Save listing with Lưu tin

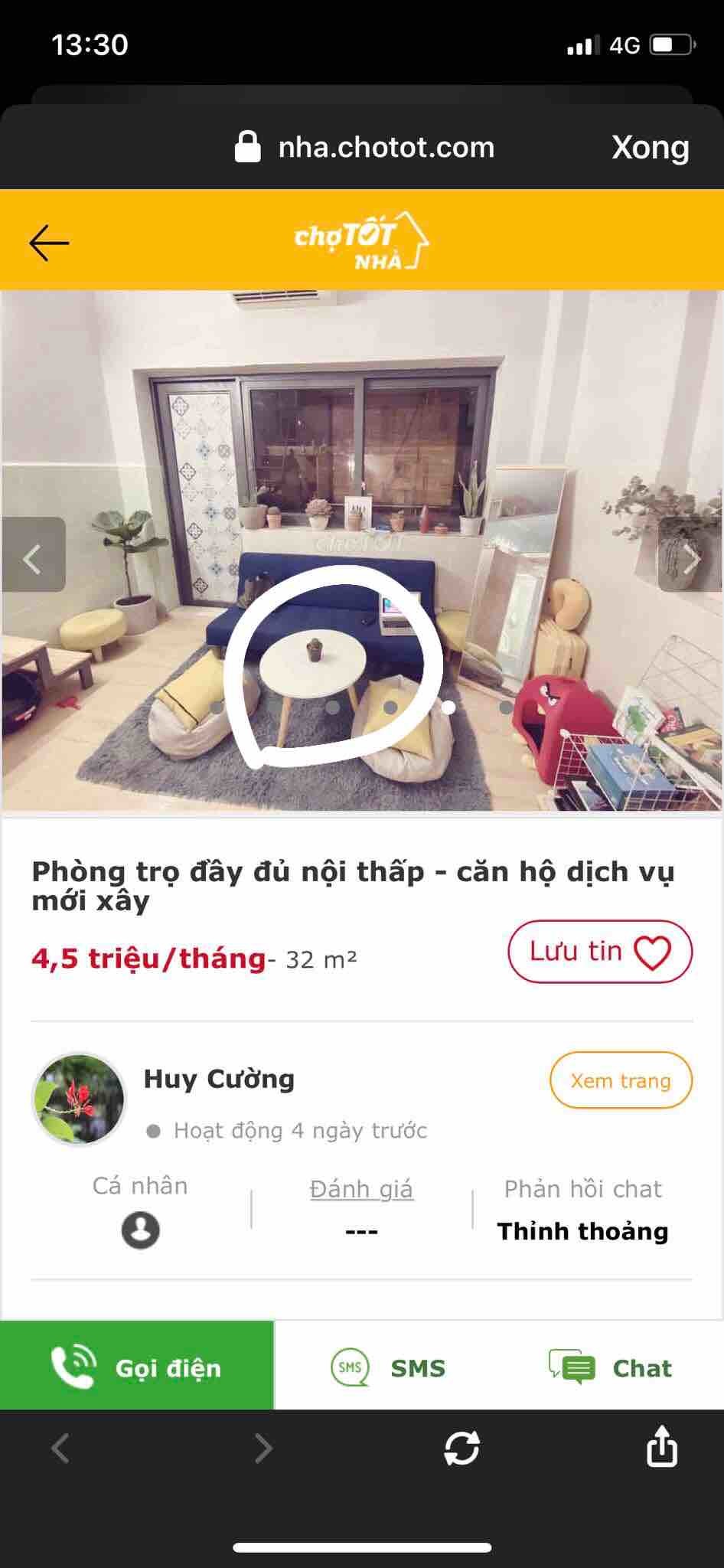click(599, 952)
